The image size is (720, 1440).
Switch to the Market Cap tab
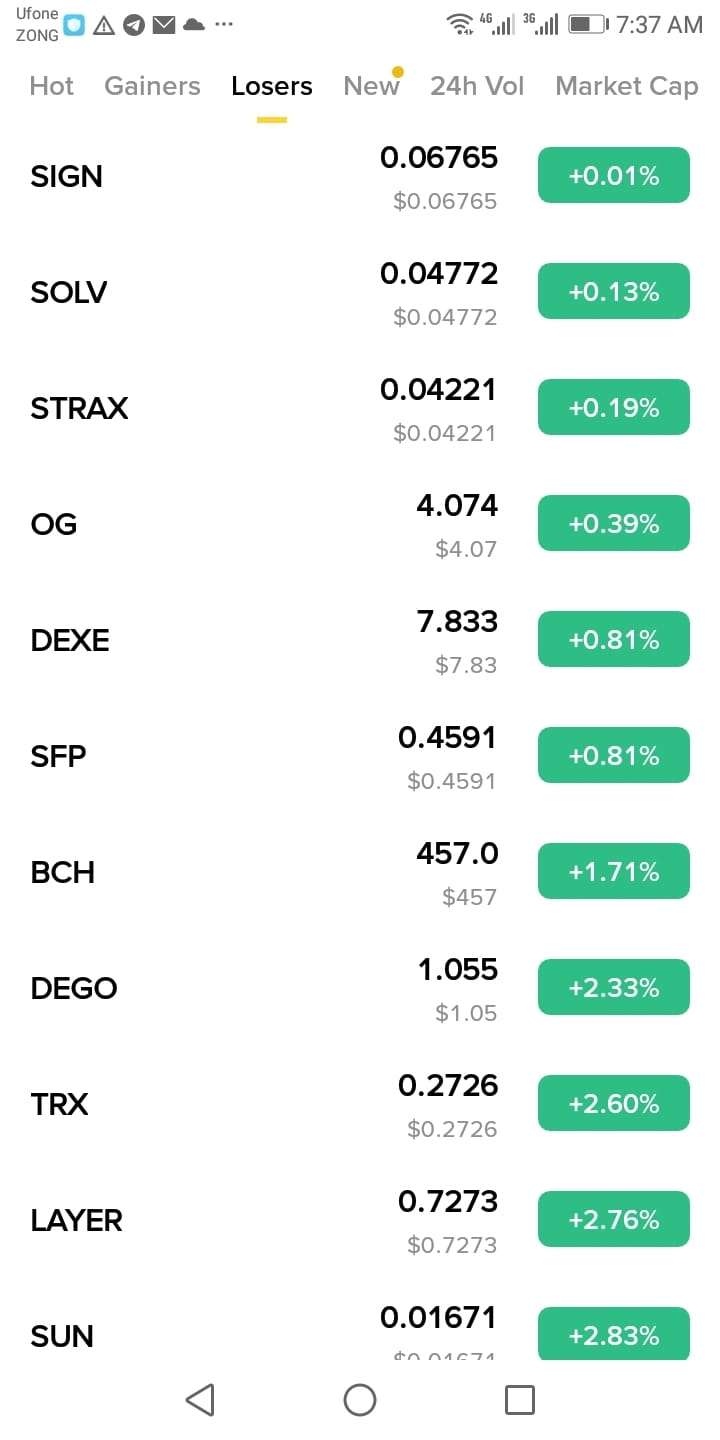point(627,86)
